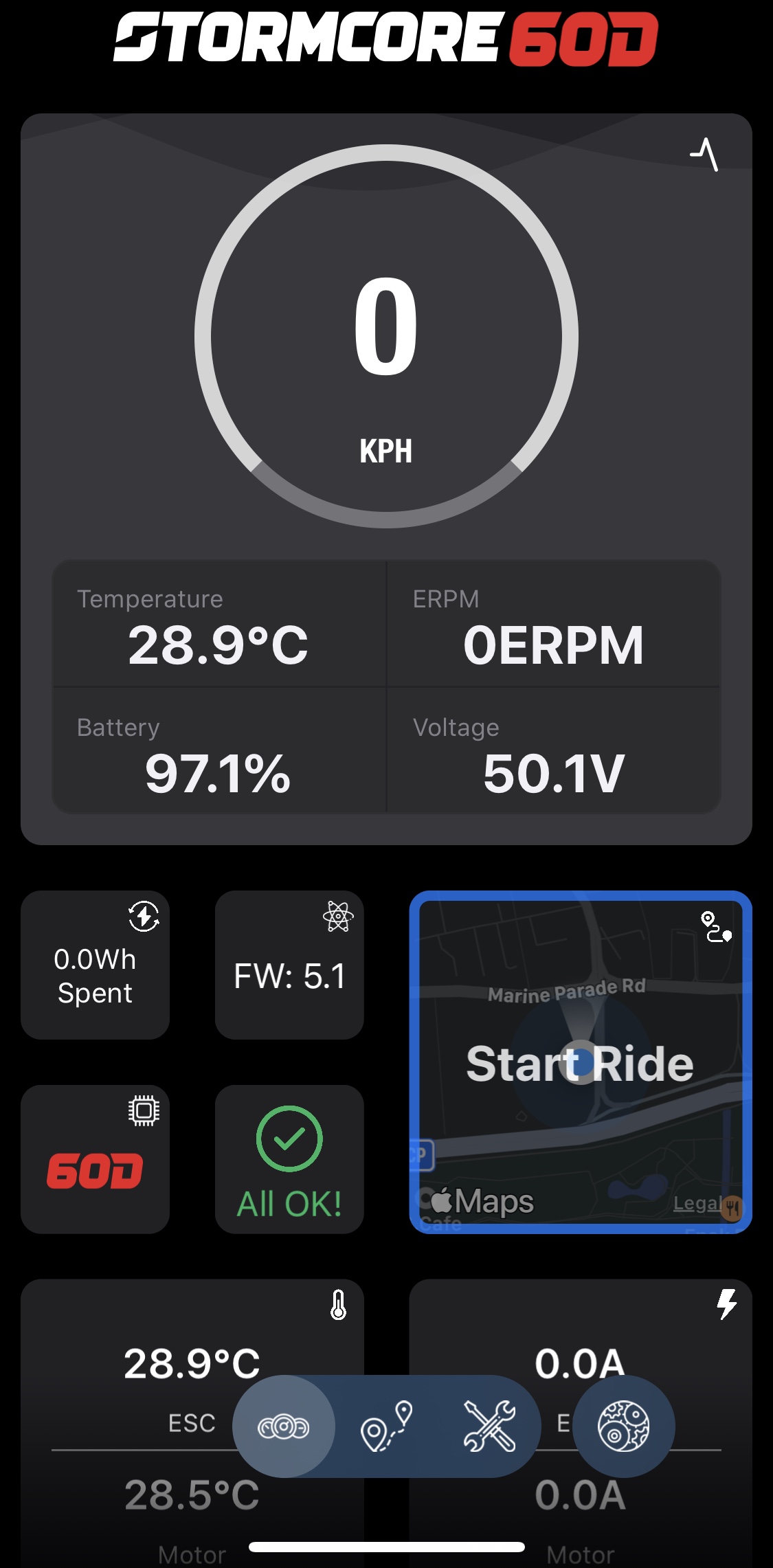Viewport: 773px width, 1568px height.
Task: Open the 60D controller hardware tile
Action: pos(95,1159)
